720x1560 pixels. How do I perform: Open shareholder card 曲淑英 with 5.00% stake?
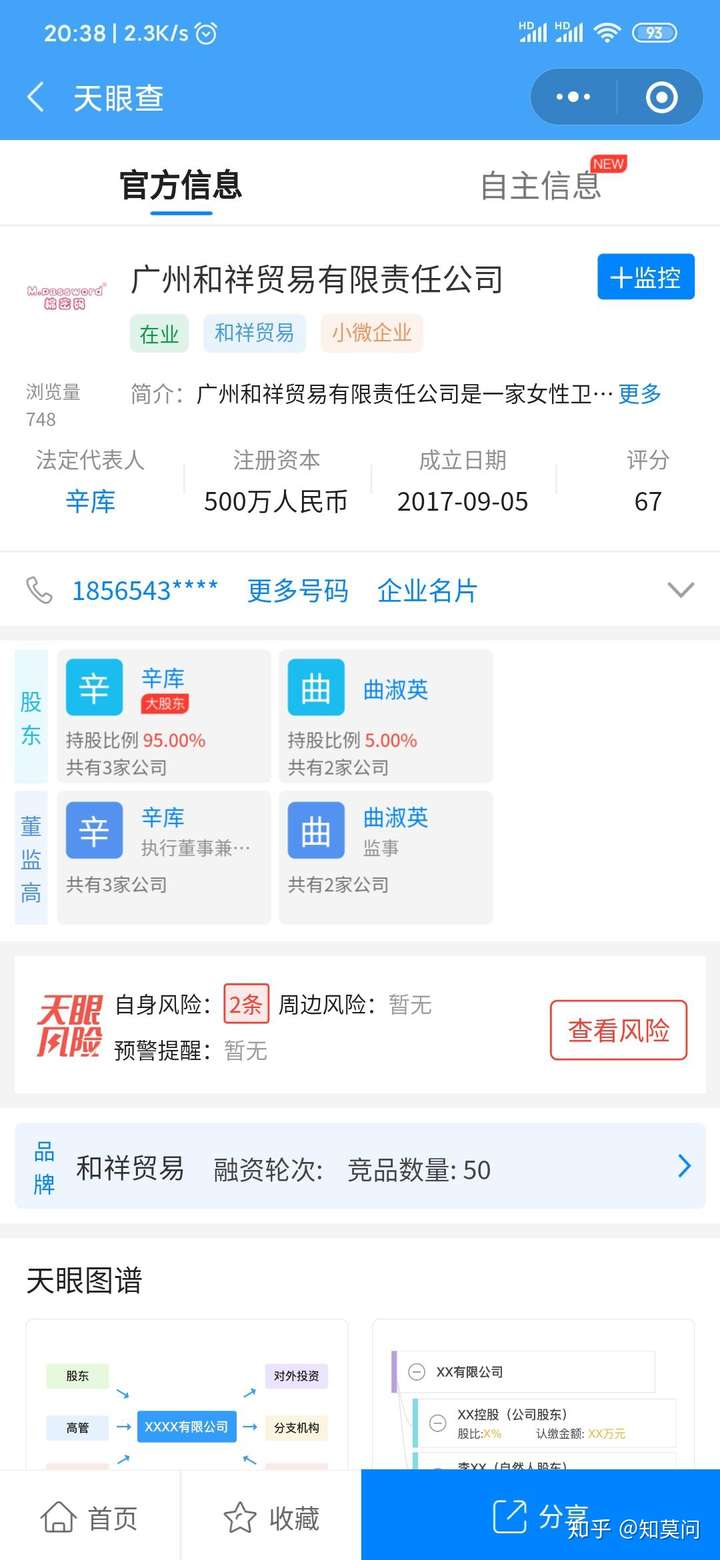[x=385, y=716]
